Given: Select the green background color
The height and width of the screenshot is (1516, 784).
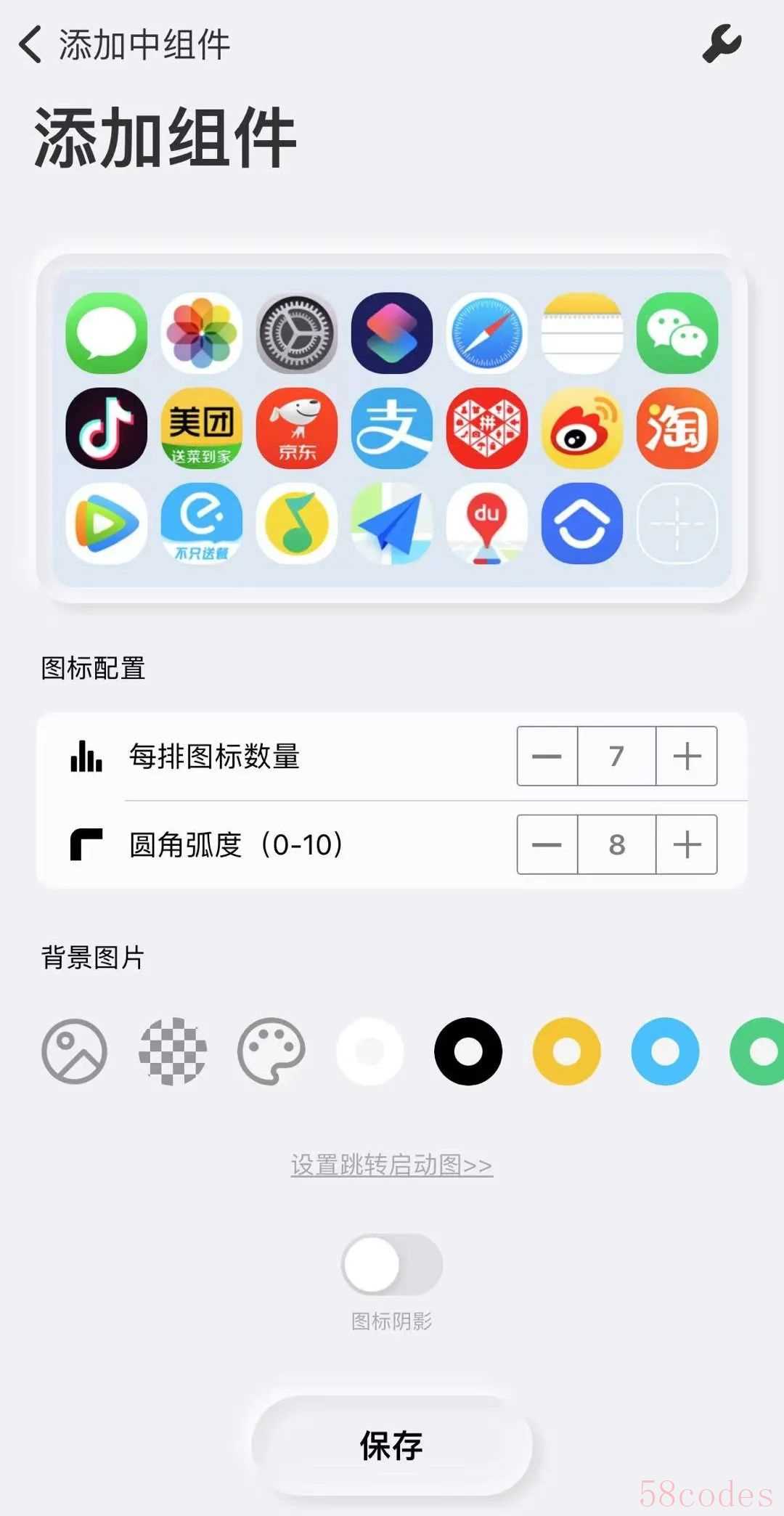Looking at the screenshot, I should tap(759, 1051).
